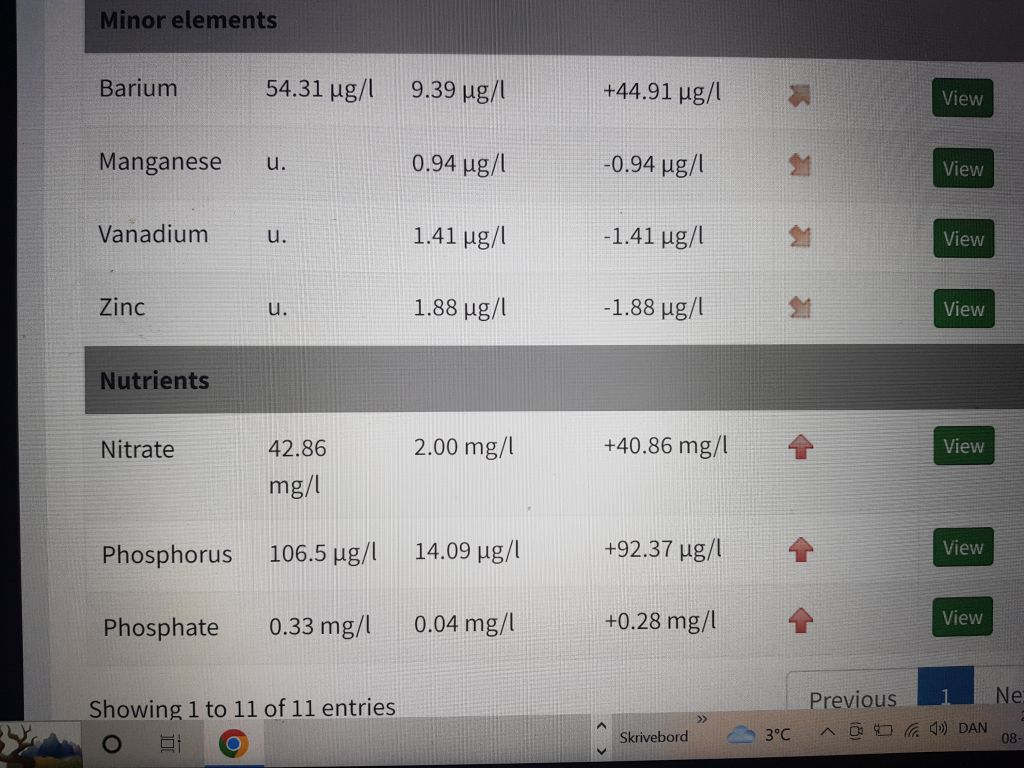
Task: View the Barium details
Action: (962, 98)
